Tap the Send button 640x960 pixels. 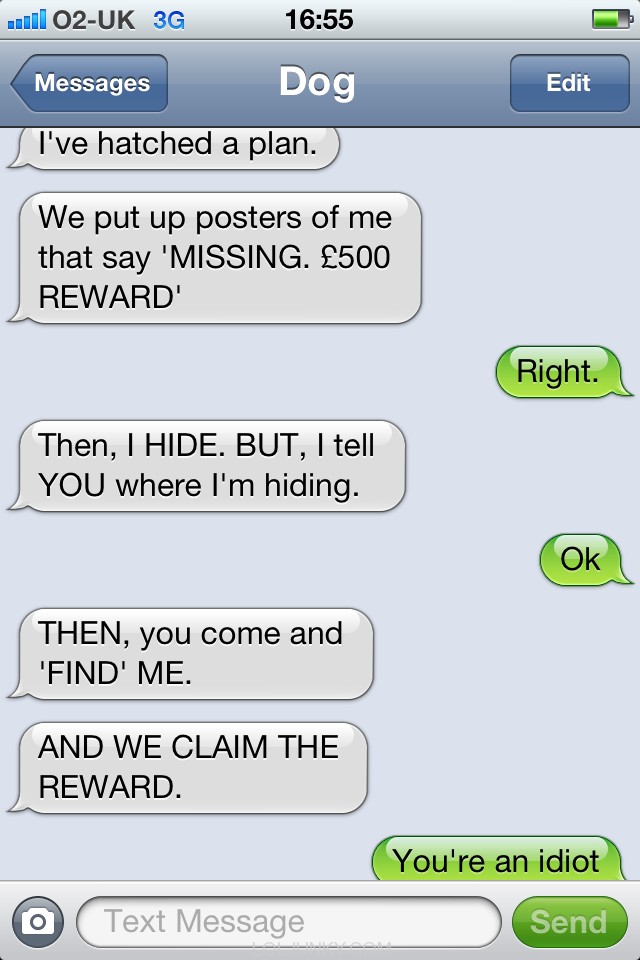[x=568, y=921]
